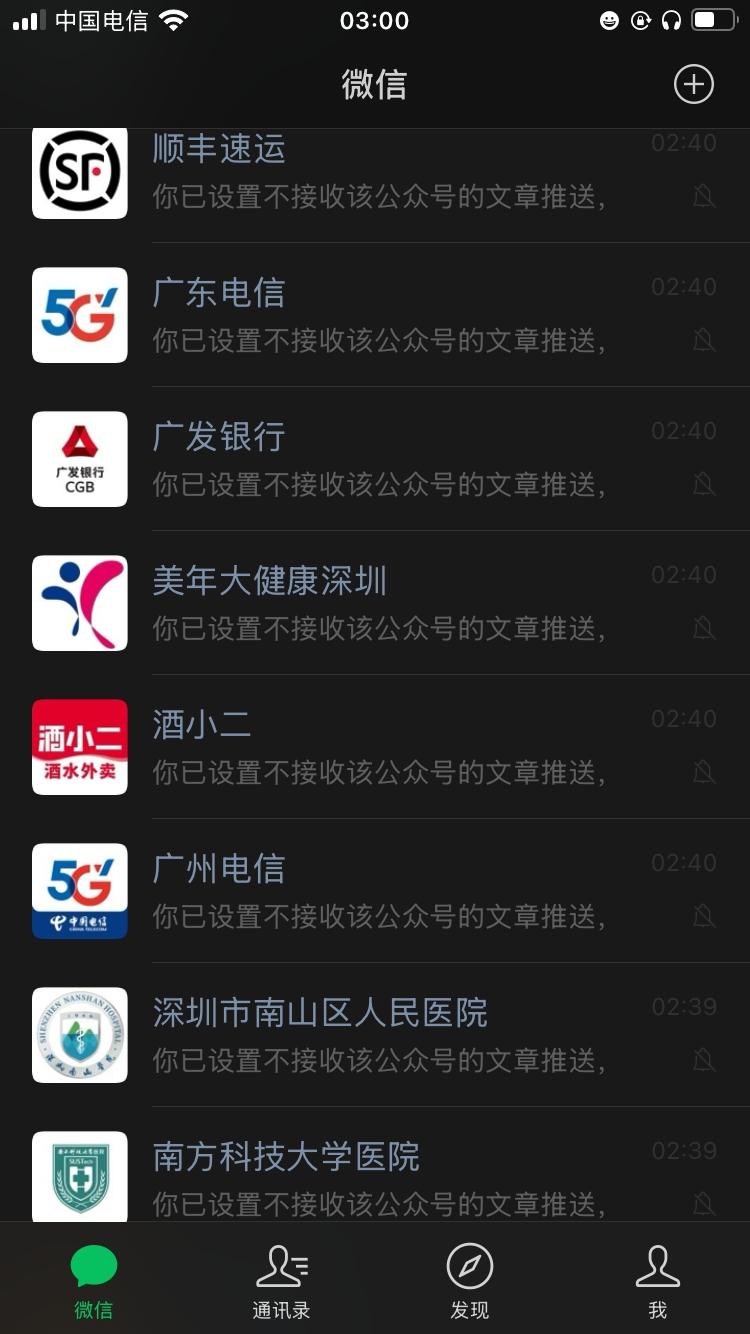The width and height of the screenshot is (750, 1334).
Task: Switch to the 通讯录 tab
Action: pos(281,1280)
